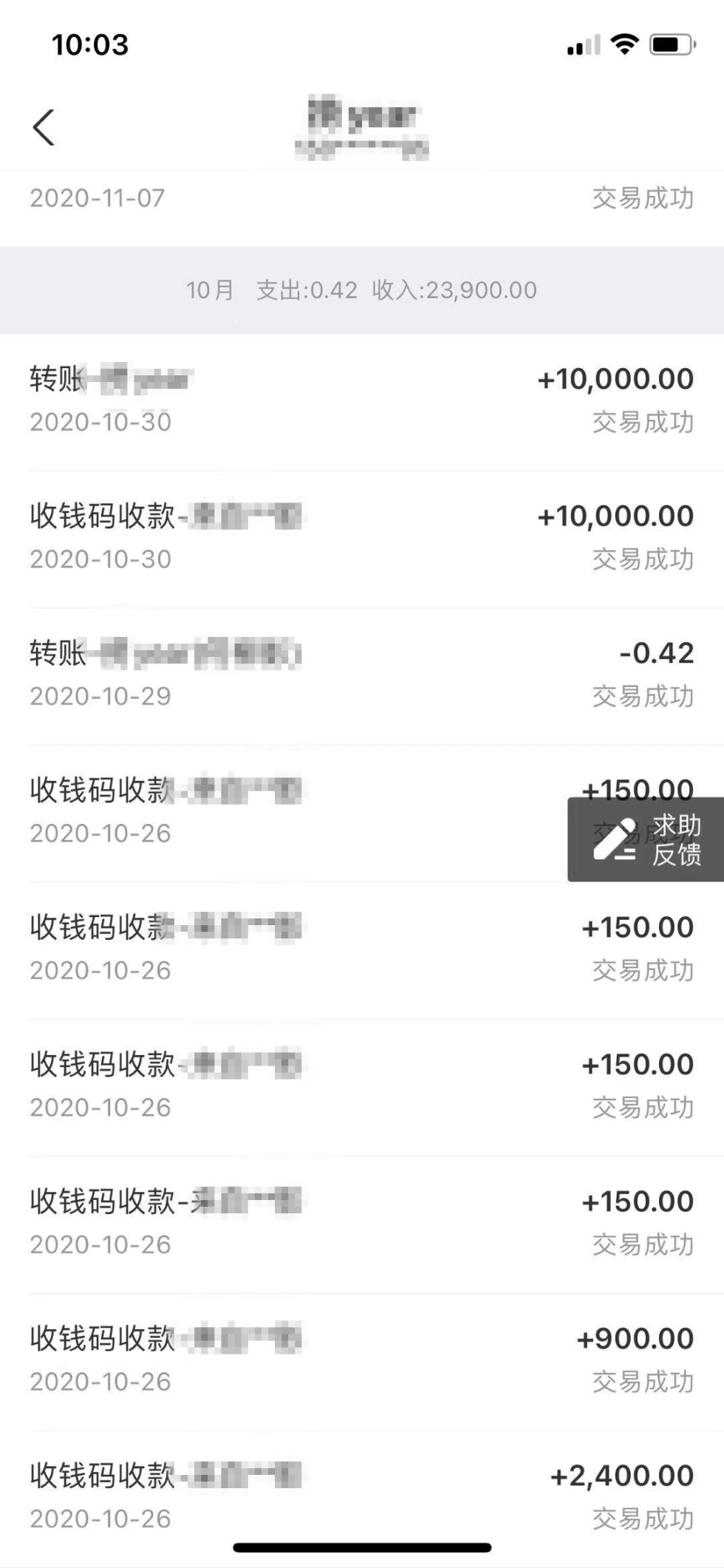
Task: Tap the cellular signal bars icon
Action: coord(581,44)
